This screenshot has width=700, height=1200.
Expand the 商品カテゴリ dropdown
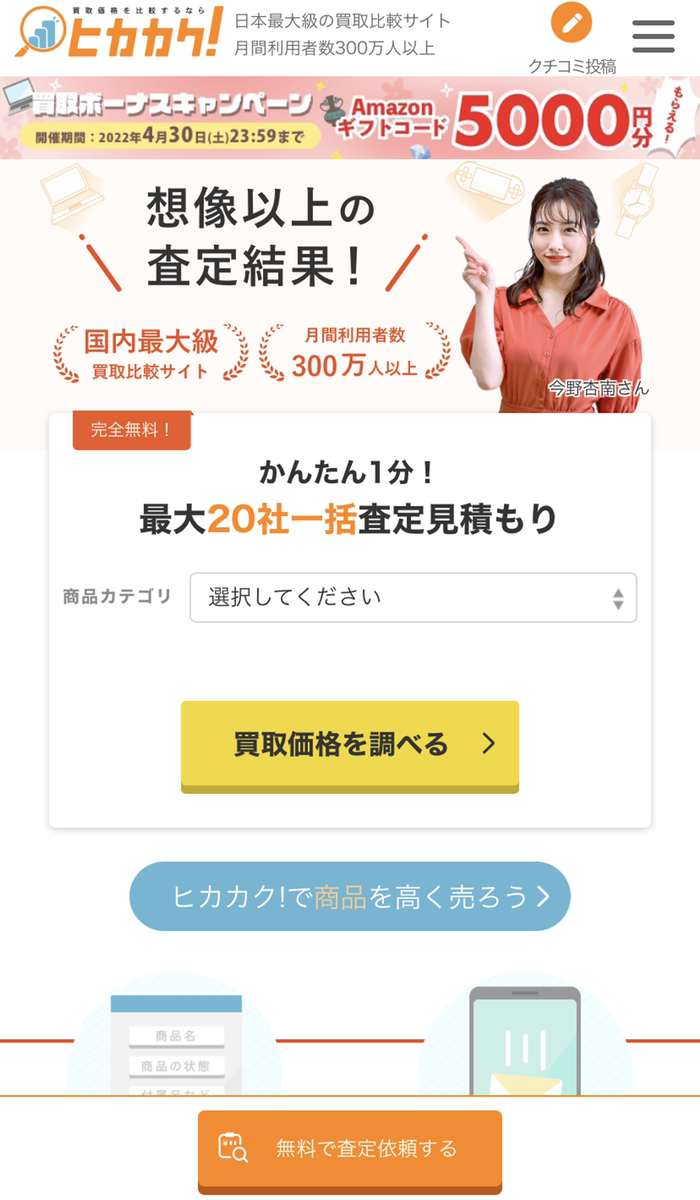tap(413, 598)
